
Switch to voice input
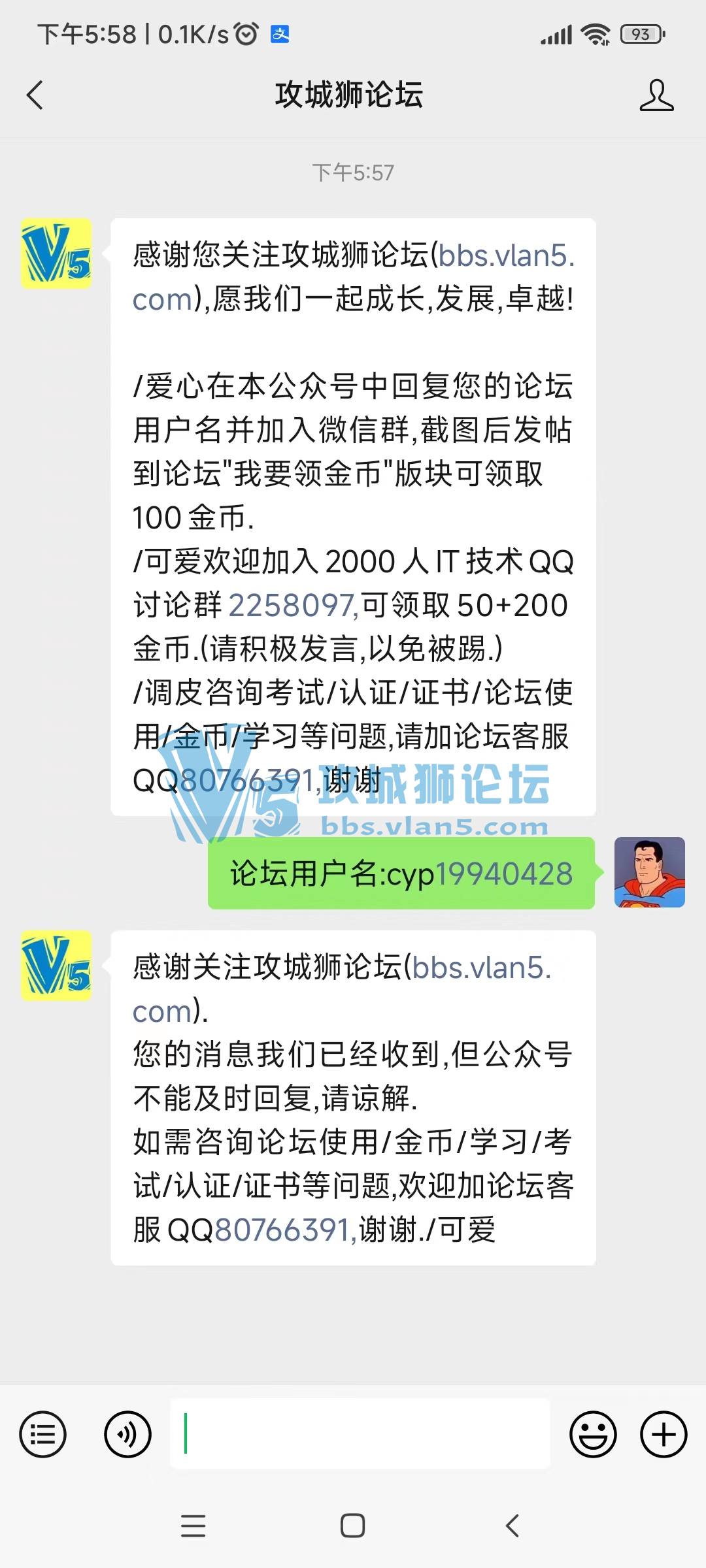127,1435
